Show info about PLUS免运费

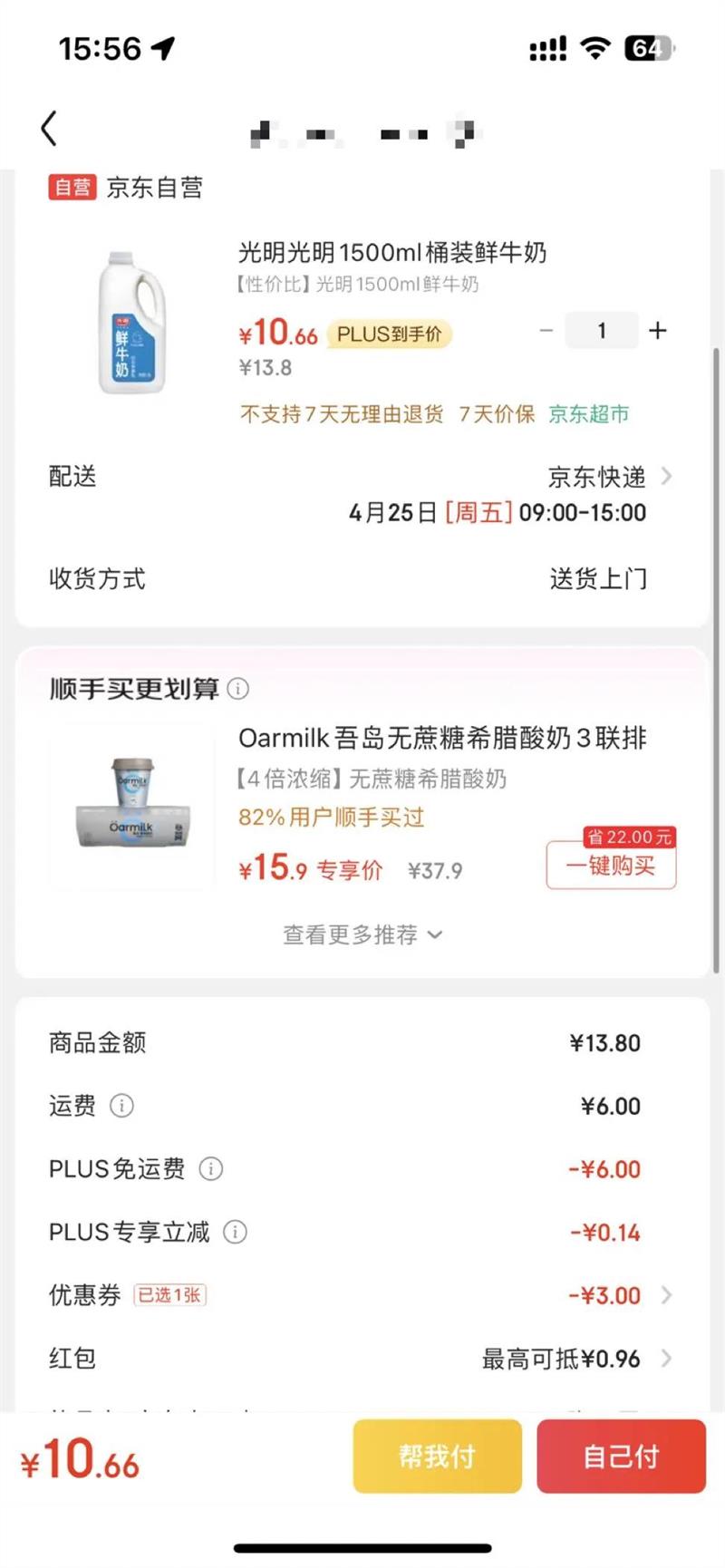pos(211,1169)
